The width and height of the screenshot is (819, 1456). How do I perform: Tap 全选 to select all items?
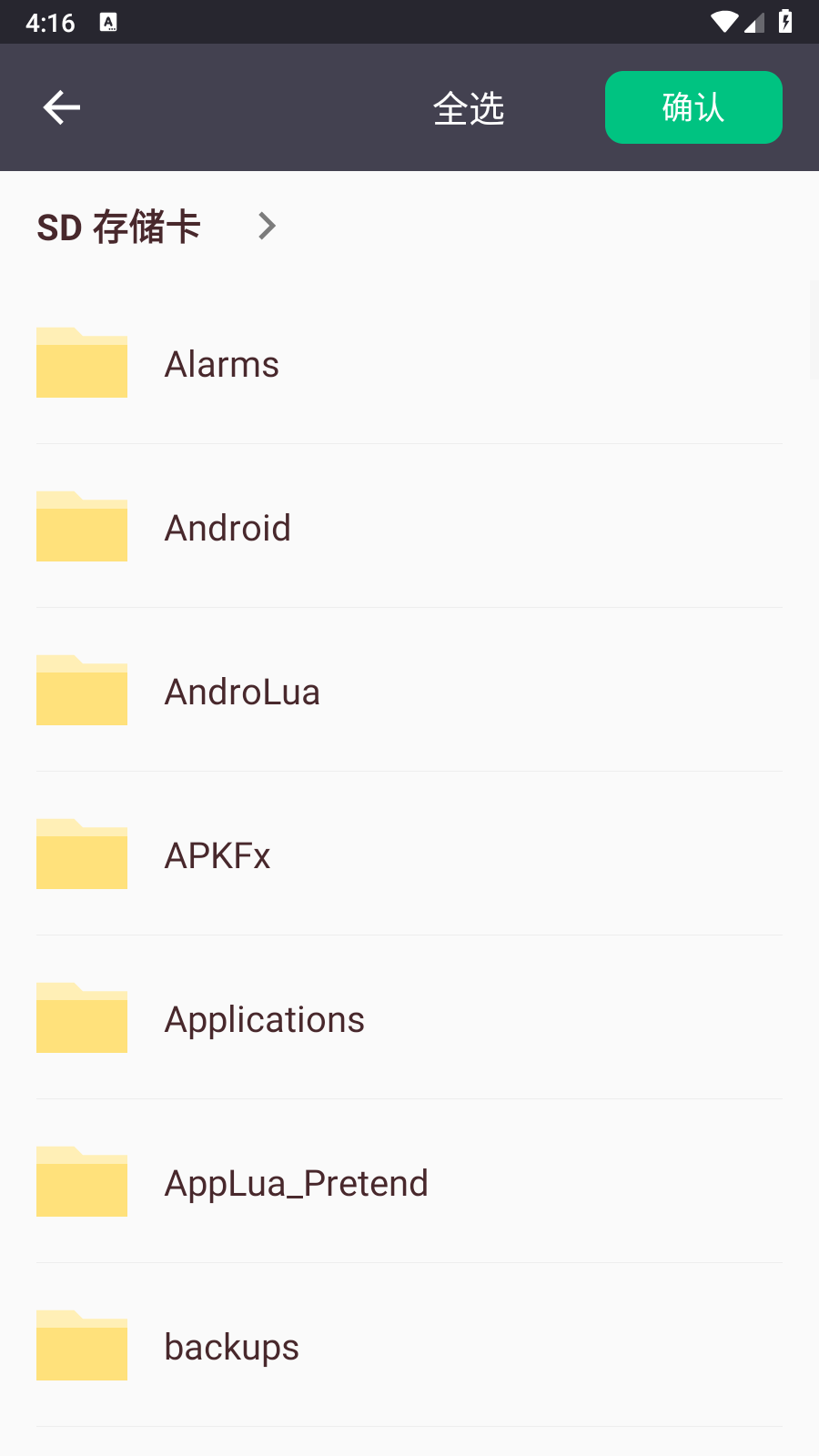(x=469, y=108)
